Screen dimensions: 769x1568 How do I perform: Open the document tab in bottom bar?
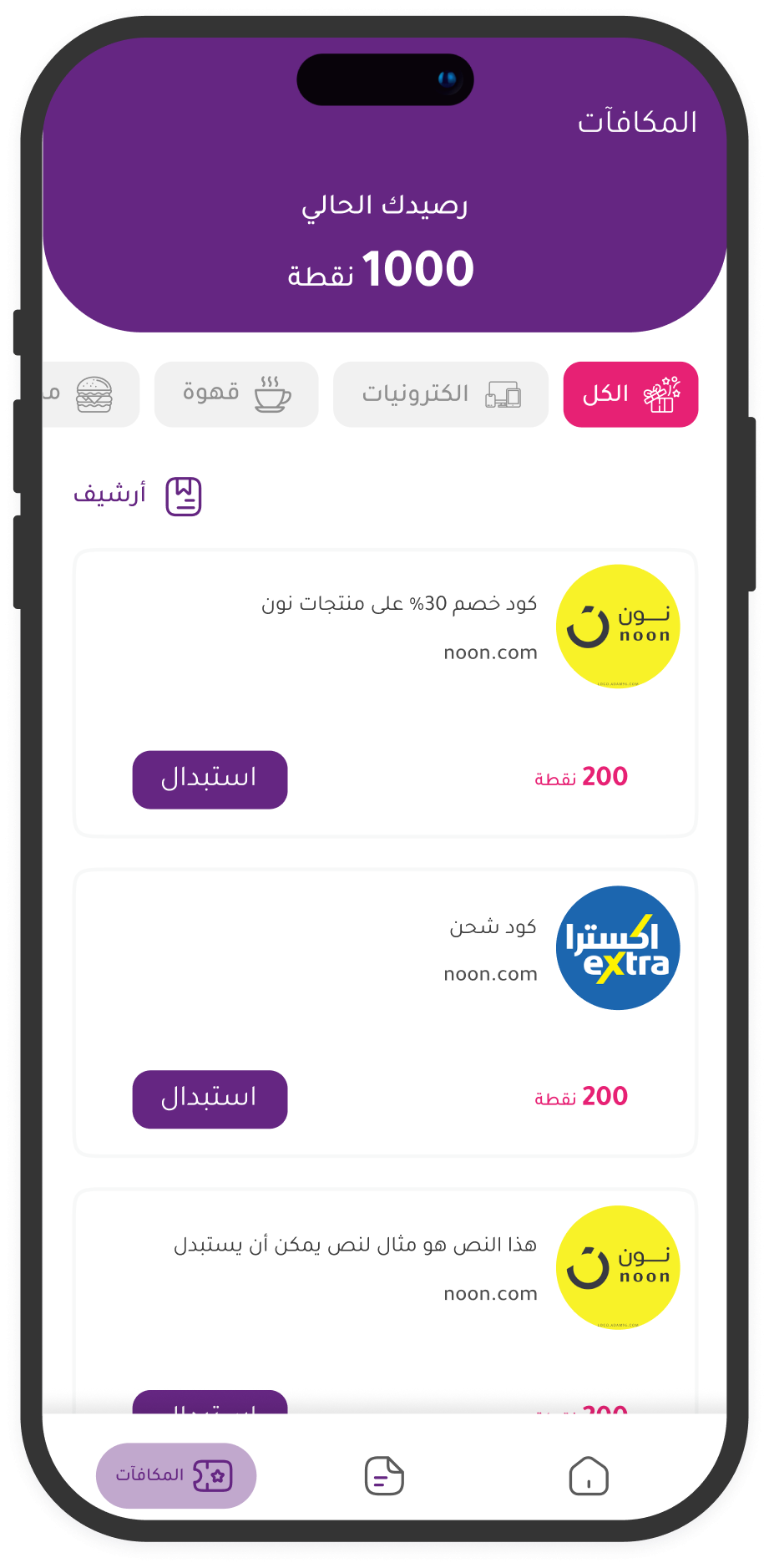(x=384, y=1476)
